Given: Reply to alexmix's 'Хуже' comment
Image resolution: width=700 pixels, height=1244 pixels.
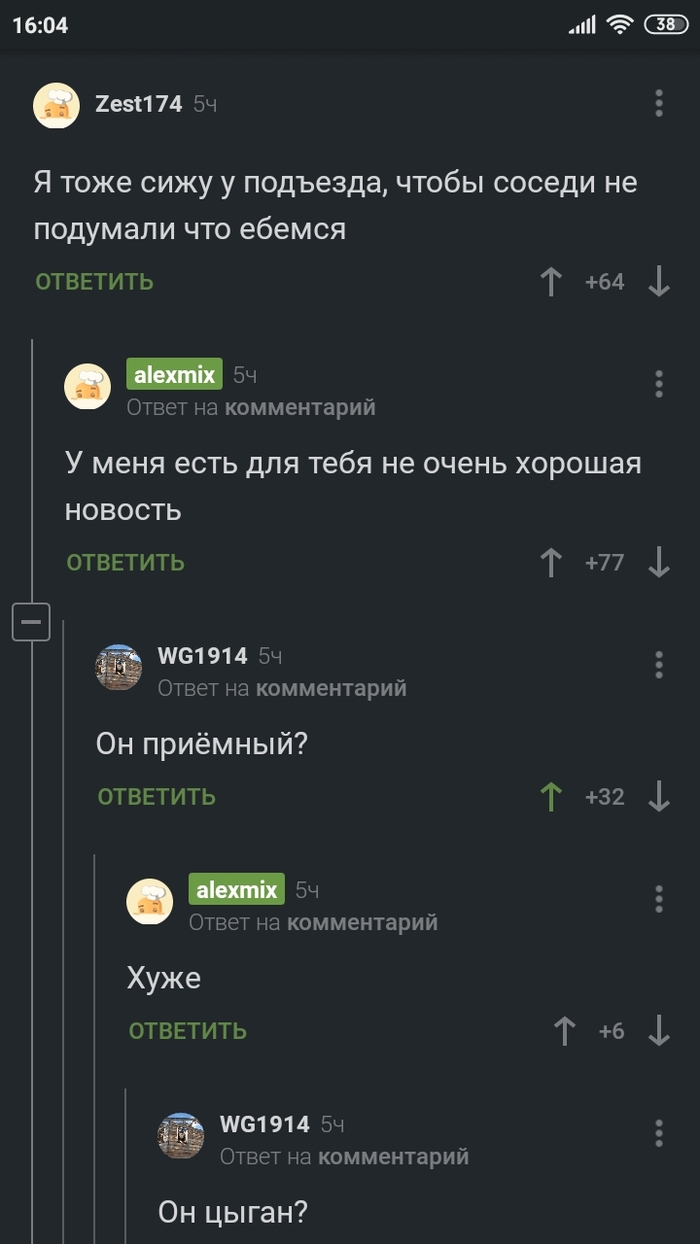Looking at the screenshot, I should click(x=187, y=1031).
